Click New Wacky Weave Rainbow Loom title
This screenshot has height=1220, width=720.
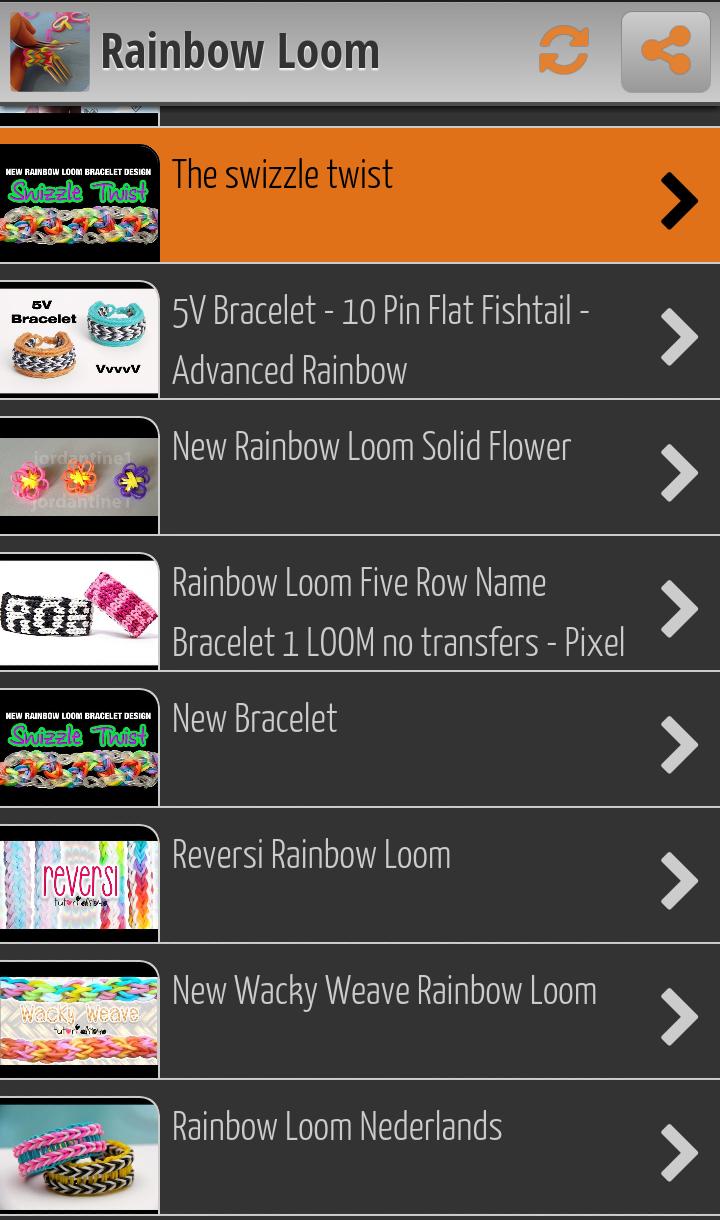(384, 990)
